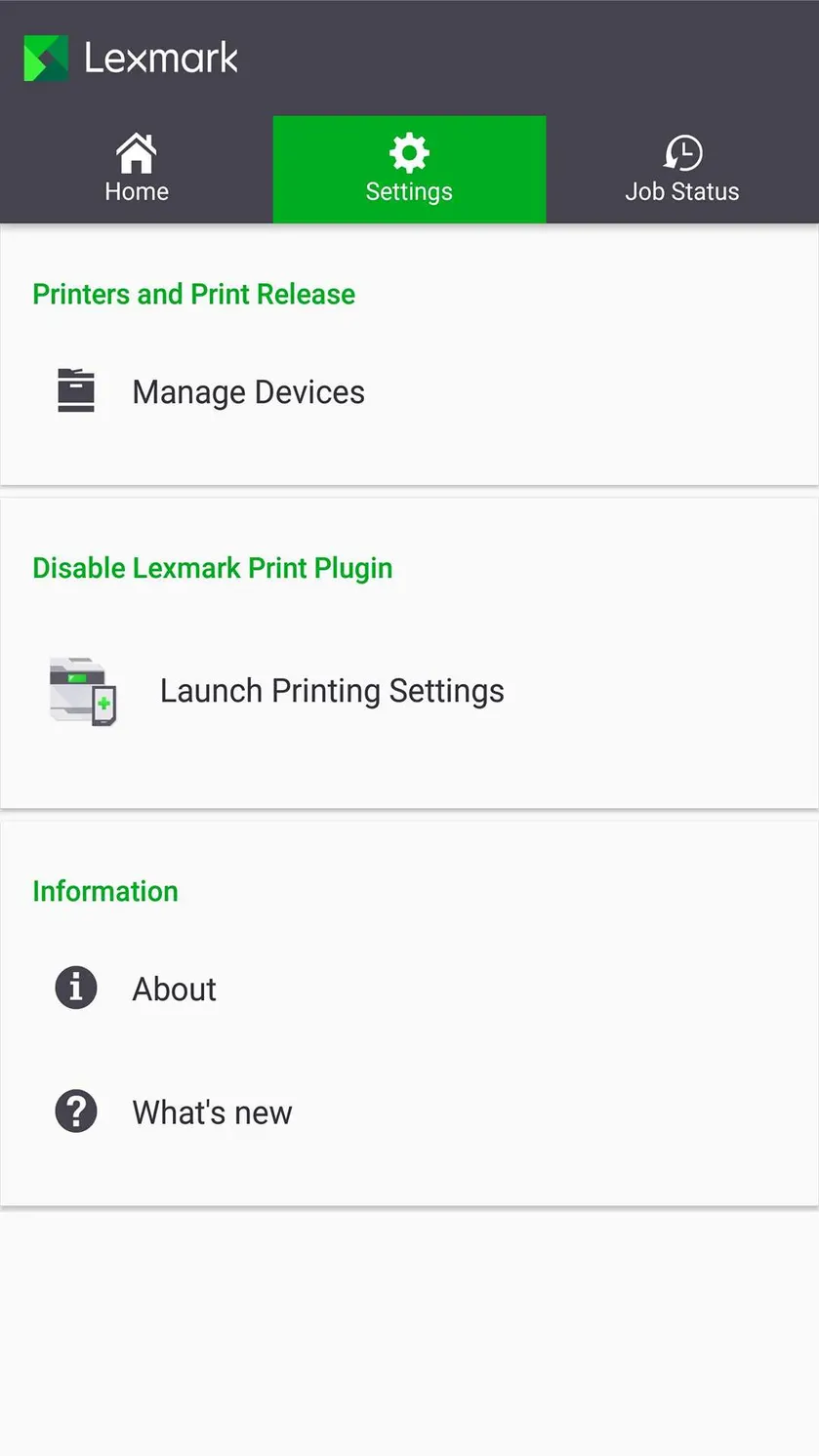This screenshot has height=1456, width=819.
Task: View What's new
Action: (x=409, y=1112)
